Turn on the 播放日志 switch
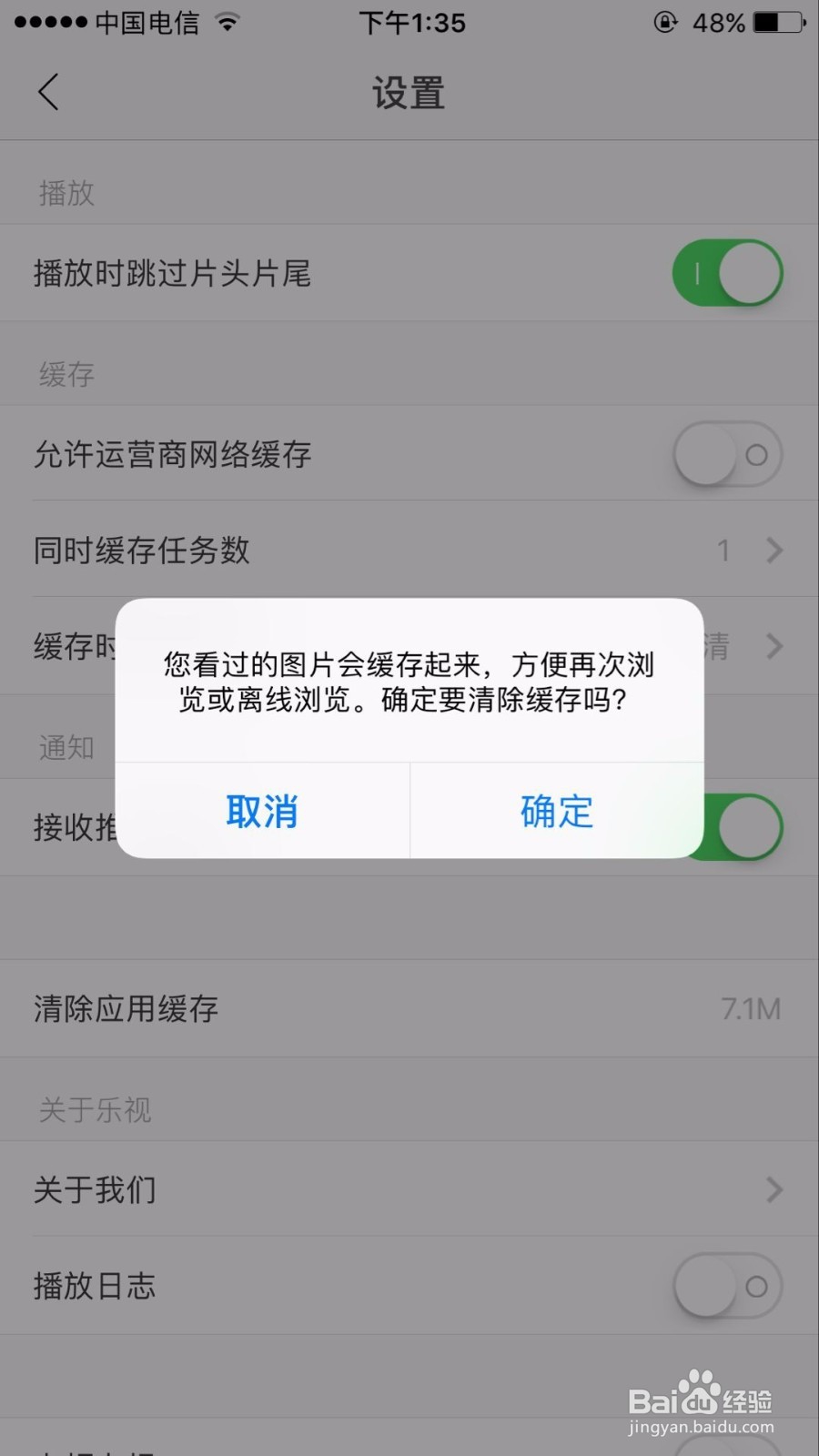This screenshot has height=1456, width=819. tap(725, 1286)
